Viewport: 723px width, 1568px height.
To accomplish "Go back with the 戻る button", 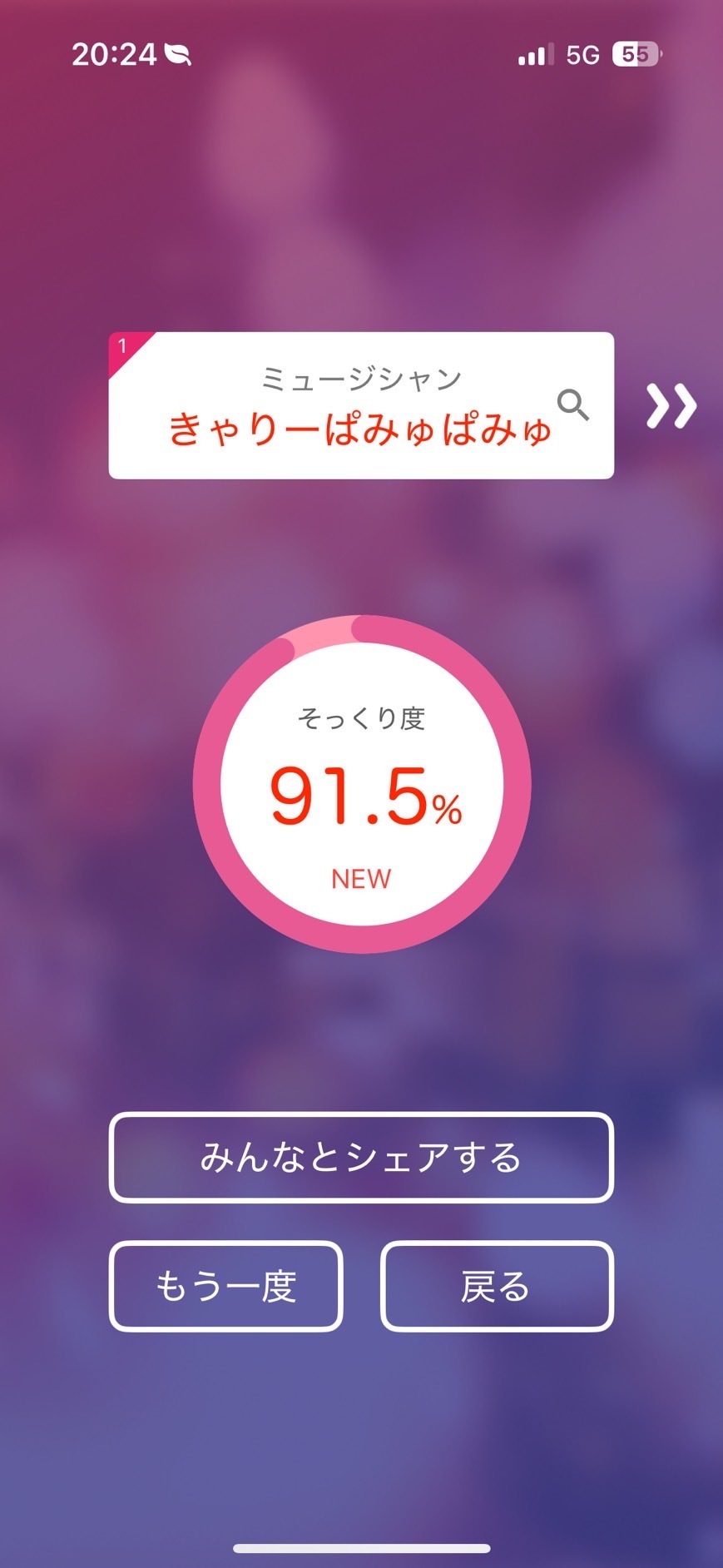I will click(497, 1286).
